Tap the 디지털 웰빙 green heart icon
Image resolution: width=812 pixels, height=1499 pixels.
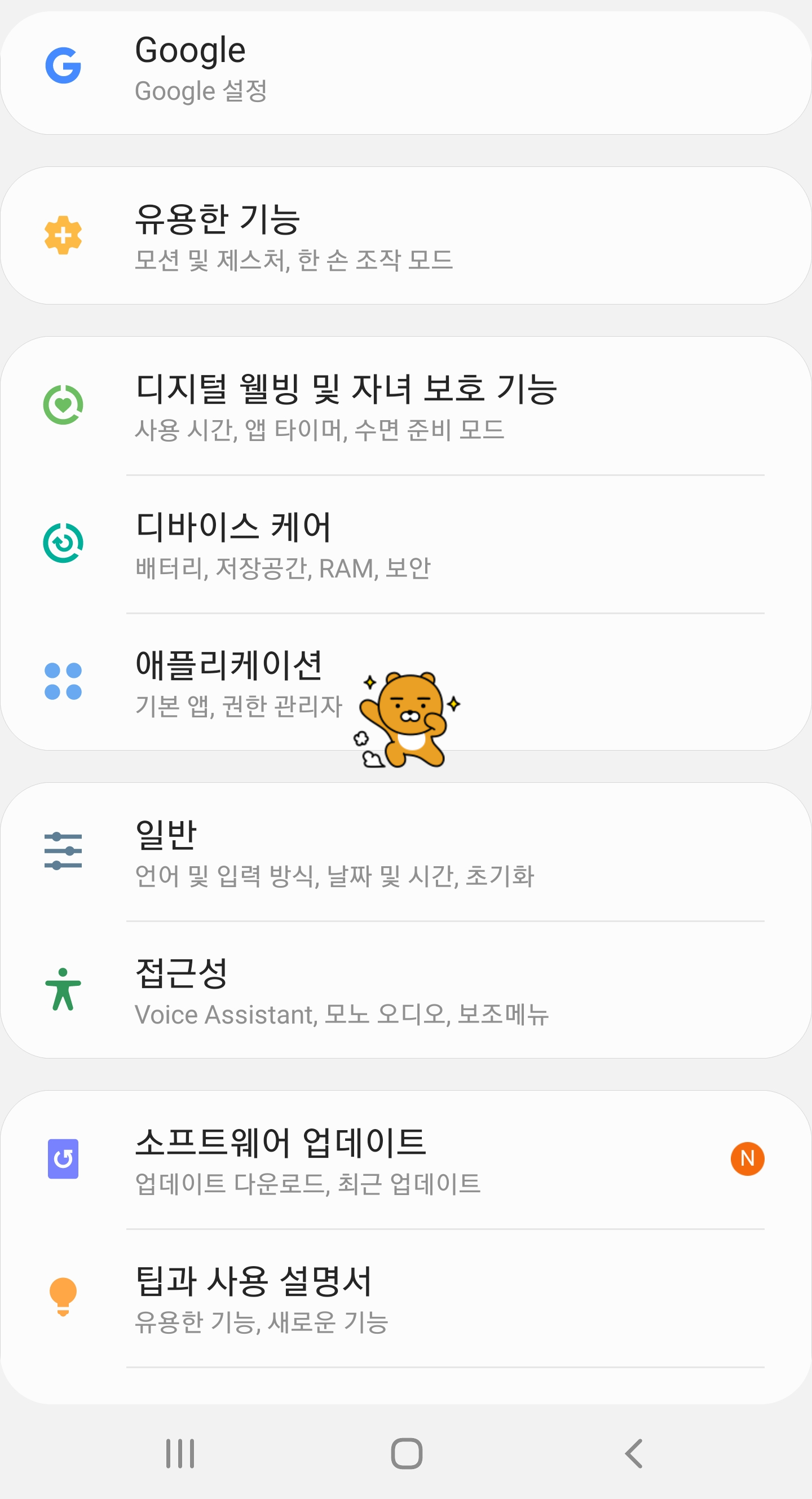pos(62,403)
